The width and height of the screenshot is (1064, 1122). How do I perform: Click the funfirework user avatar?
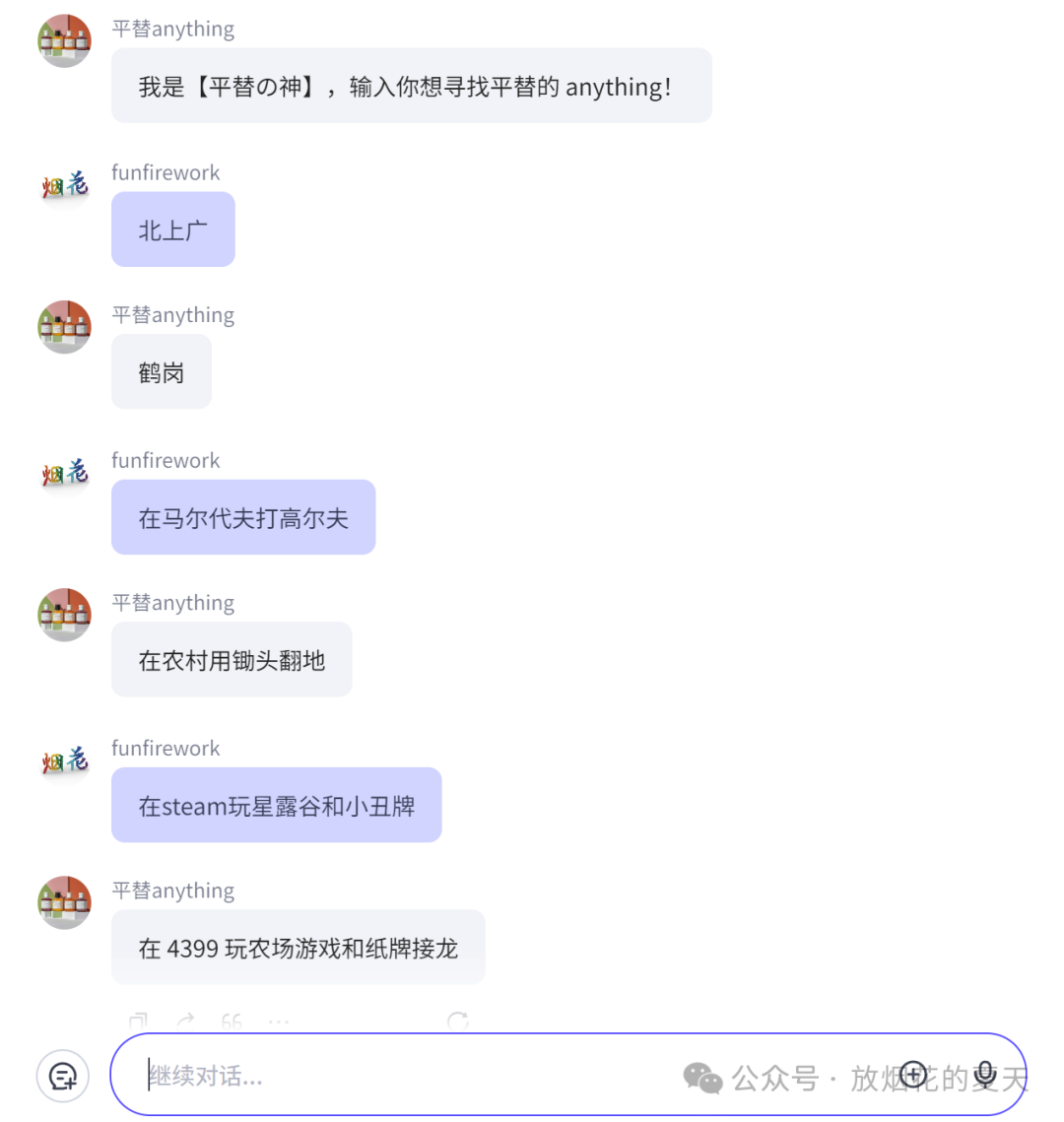[64, 183]
